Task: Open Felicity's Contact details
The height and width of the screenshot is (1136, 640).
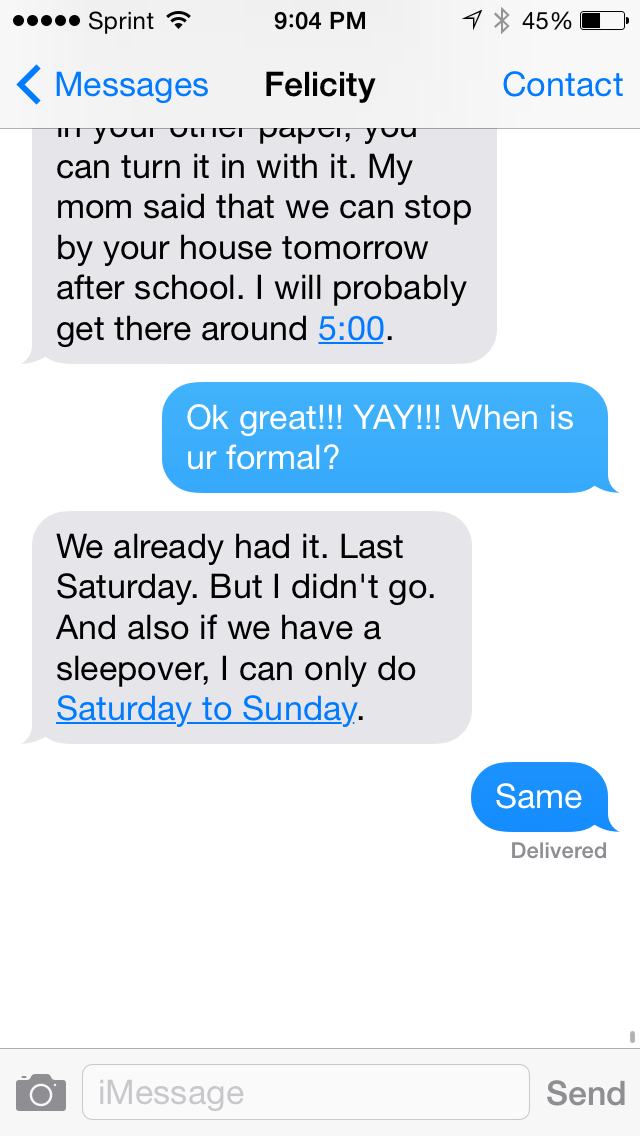Action: point(562,85)
